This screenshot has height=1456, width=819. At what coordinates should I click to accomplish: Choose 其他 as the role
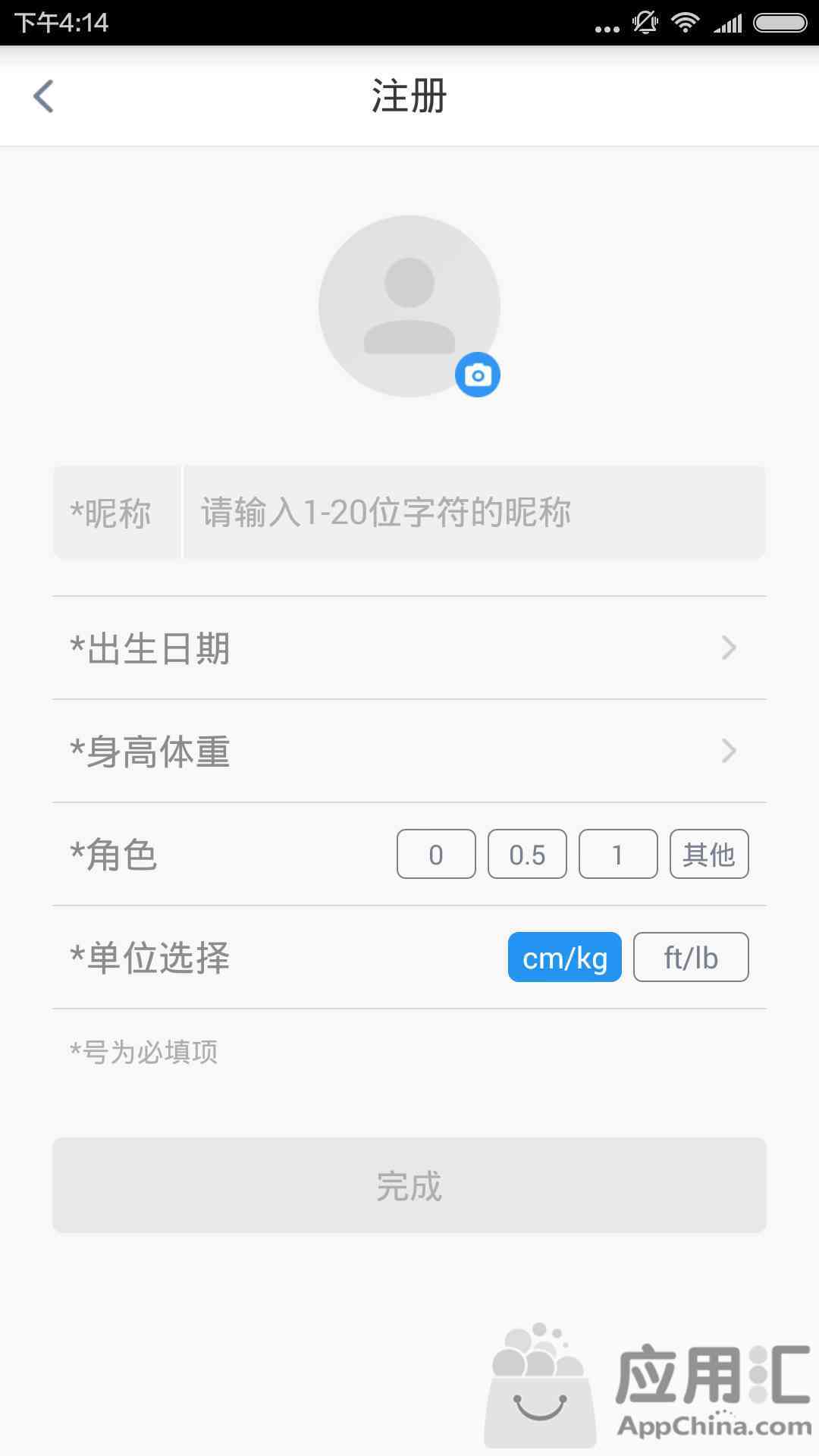point(709,854)
